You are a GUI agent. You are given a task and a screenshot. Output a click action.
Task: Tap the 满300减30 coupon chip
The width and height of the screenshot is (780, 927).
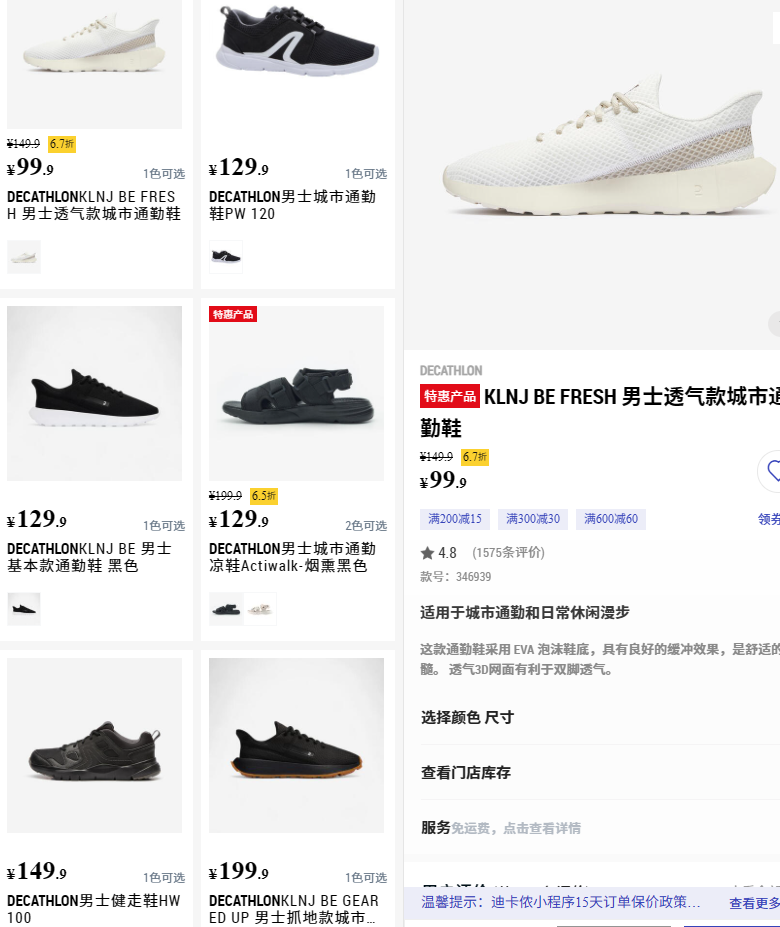[x=533, y=519]
